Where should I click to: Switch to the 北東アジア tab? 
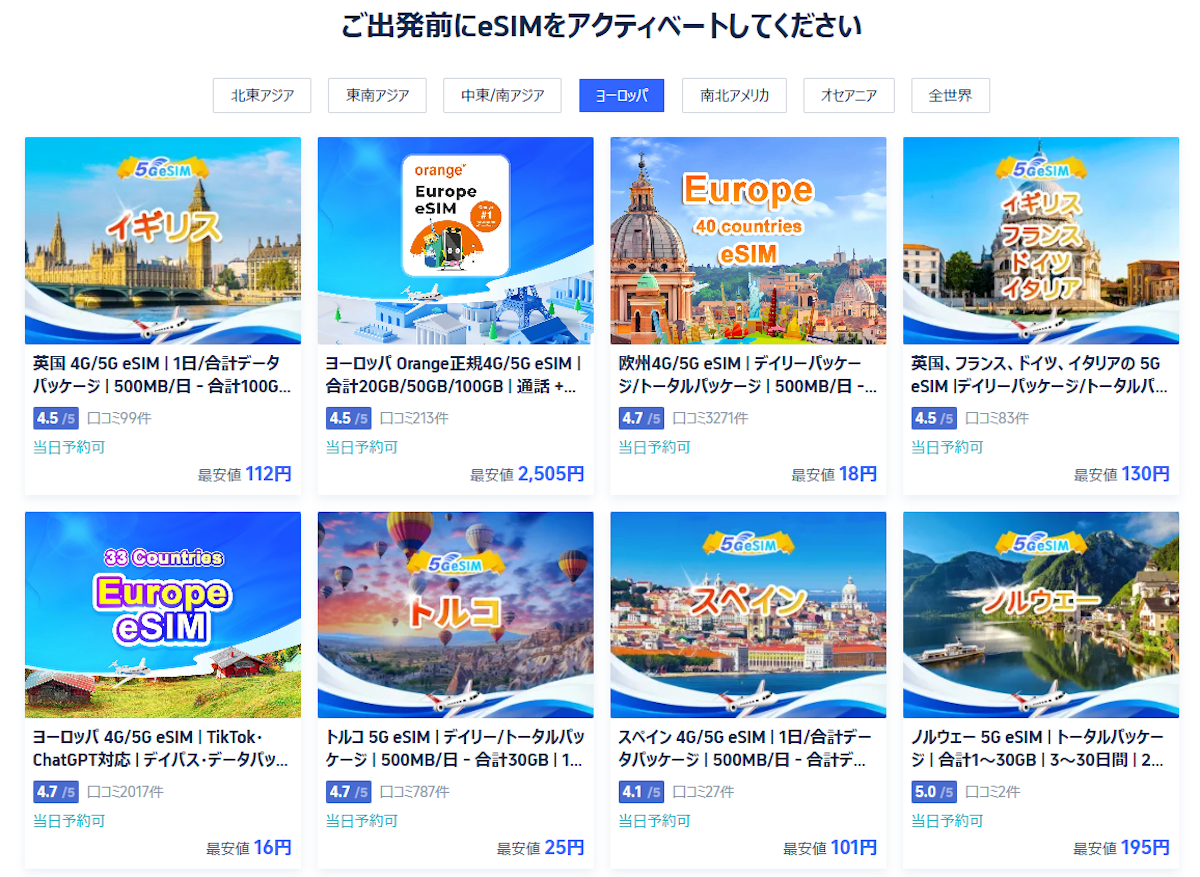pos(262,96)
